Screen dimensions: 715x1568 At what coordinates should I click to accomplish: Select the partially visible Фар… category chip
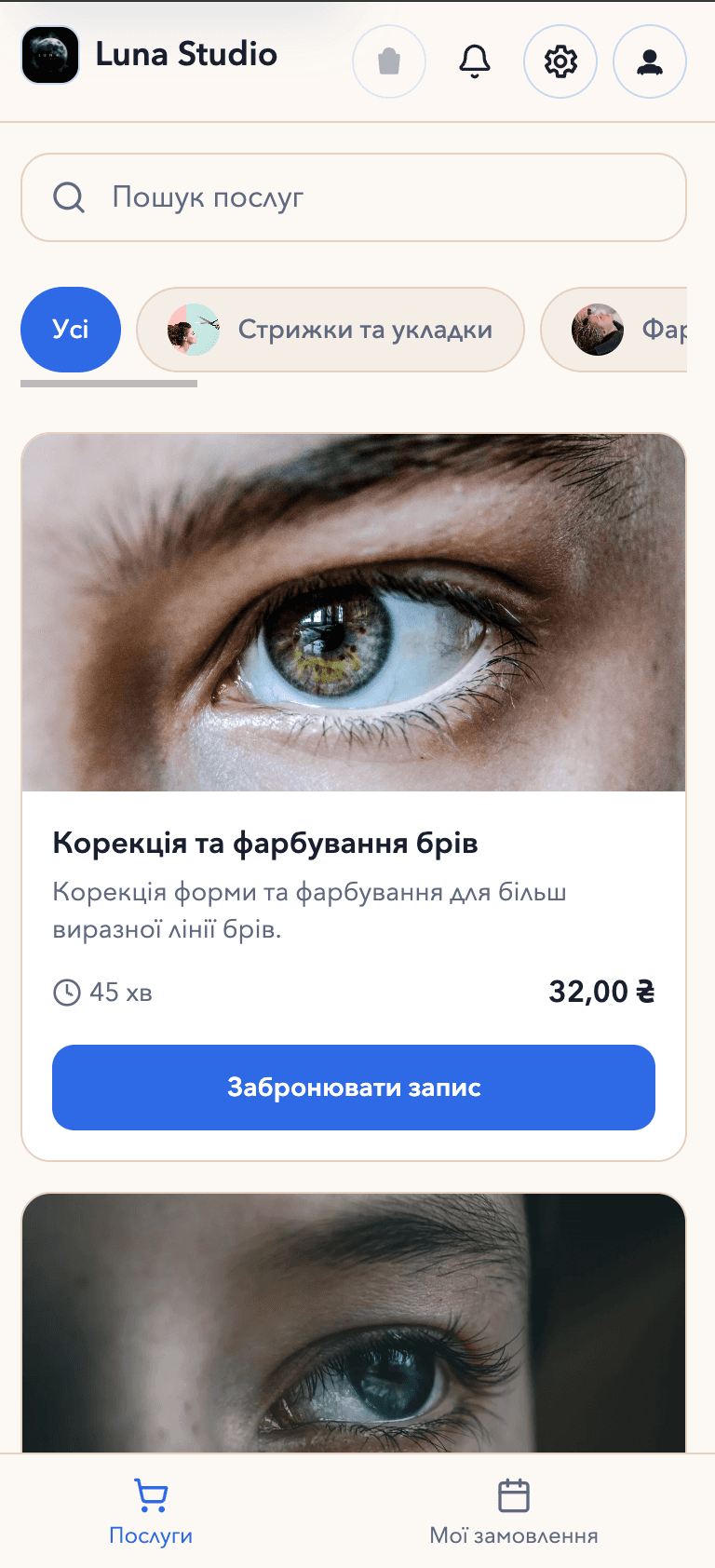tap(619, 330)
